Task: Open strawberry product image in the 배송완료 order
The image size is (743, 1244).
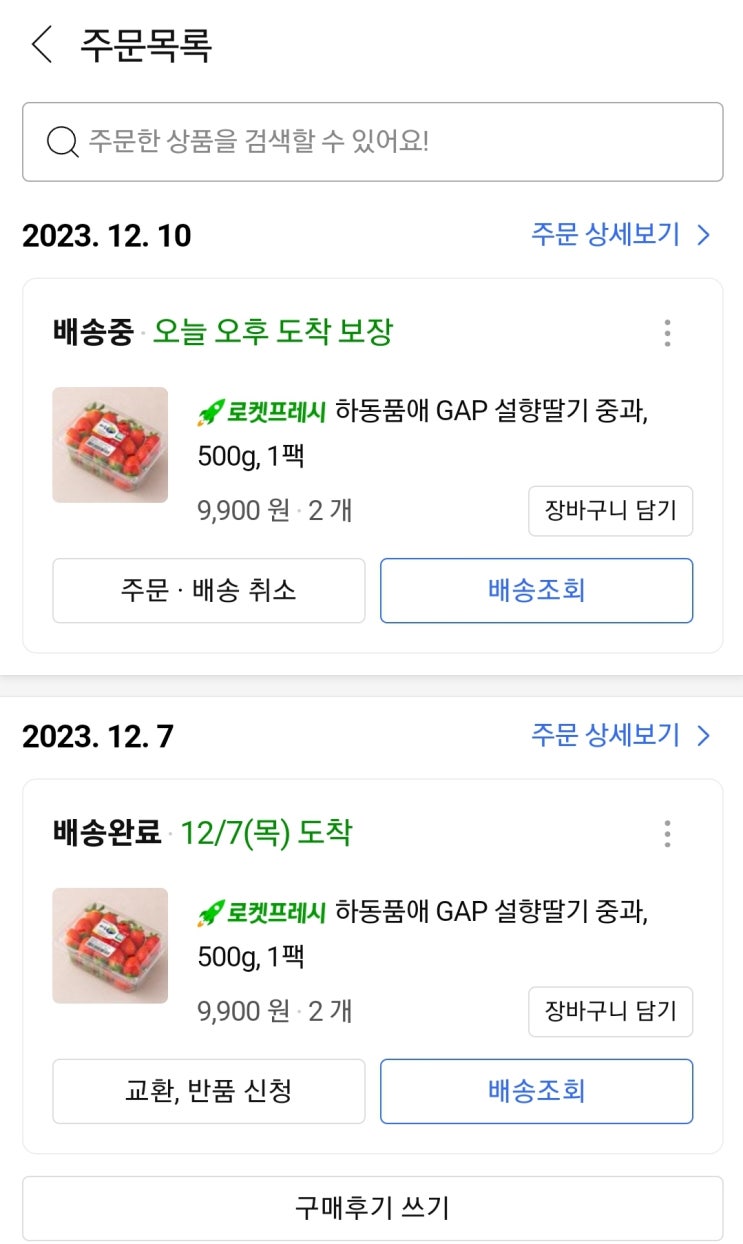Action: click(110, 946)
